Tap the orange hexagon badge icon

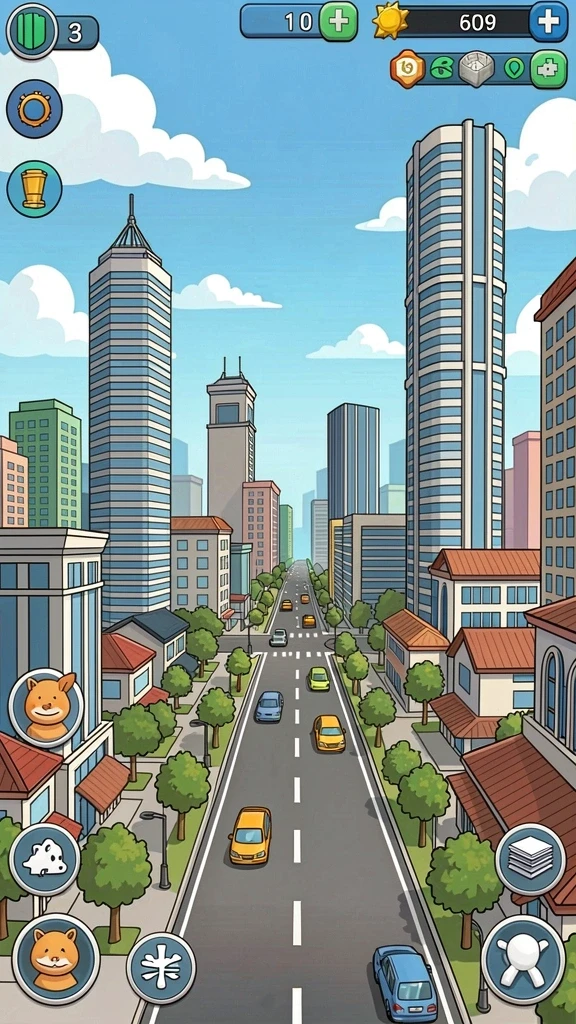point(408,69)
